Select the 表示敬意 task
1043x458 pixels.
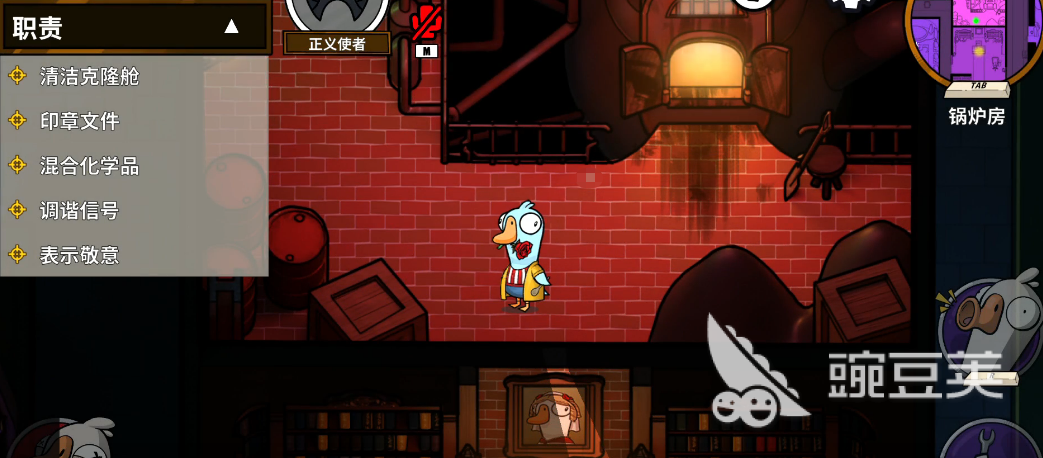[79, 255]
